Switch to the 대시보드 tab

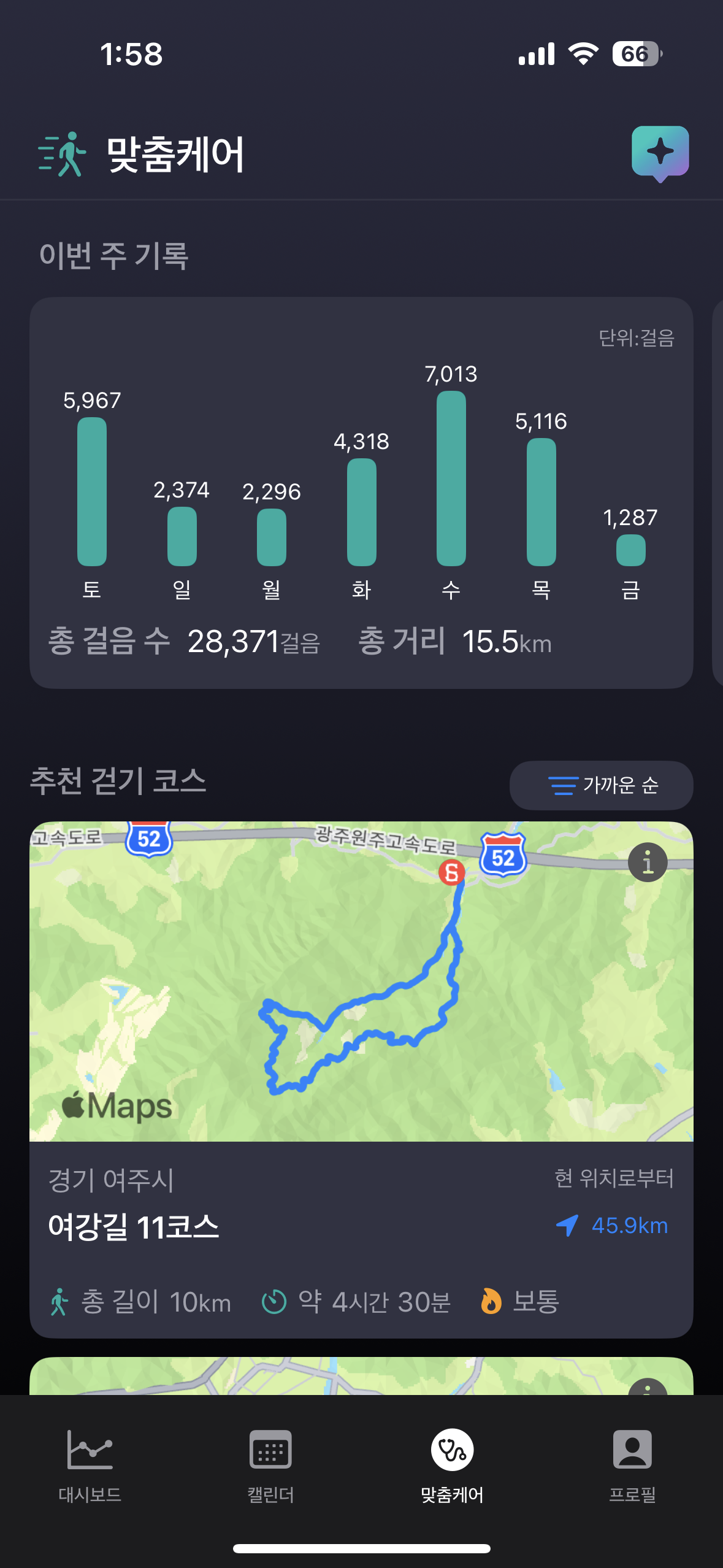[90, 1466]
